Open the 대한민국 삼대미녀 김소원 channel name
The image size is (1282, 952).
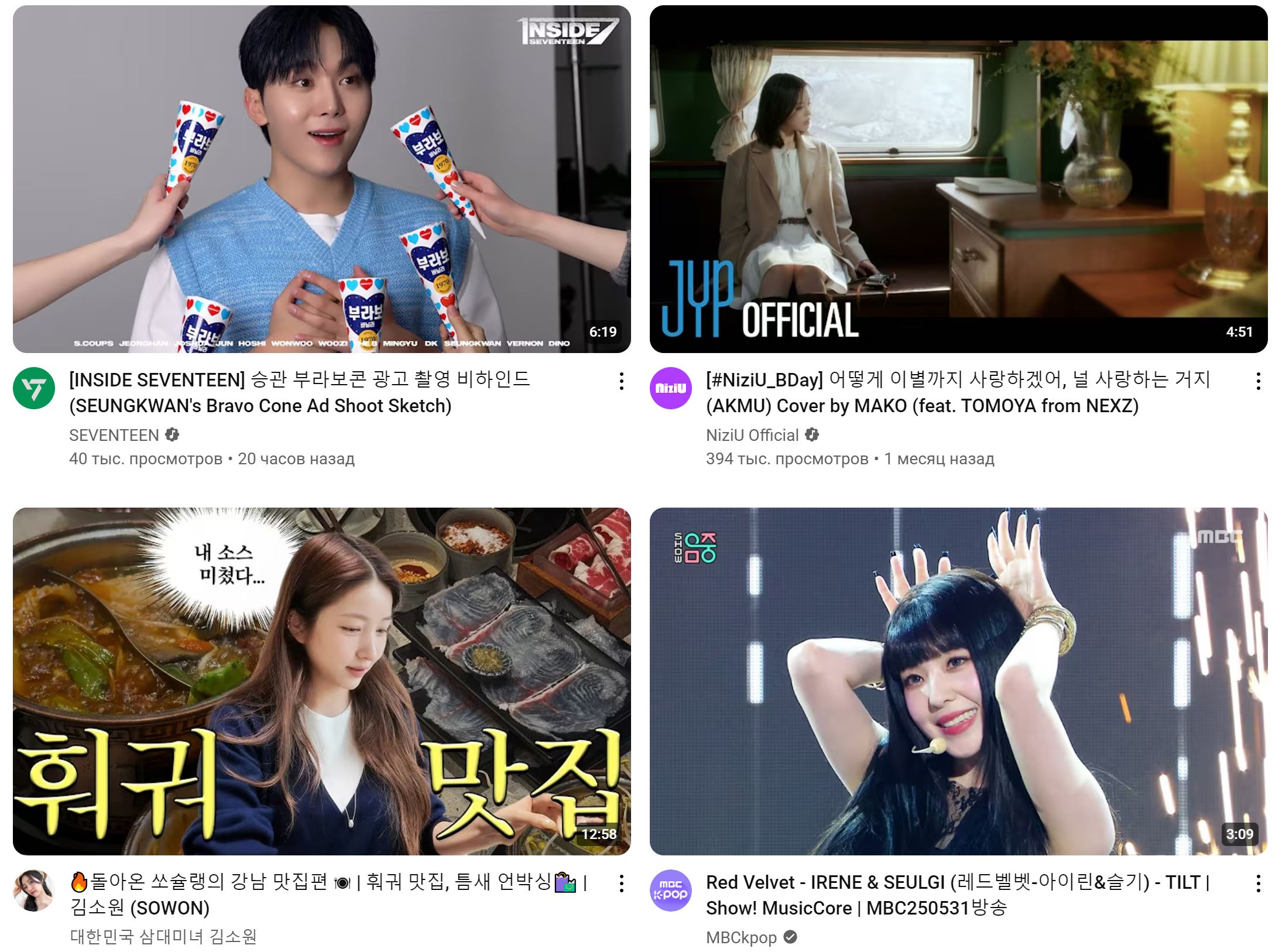coord(163,937)
